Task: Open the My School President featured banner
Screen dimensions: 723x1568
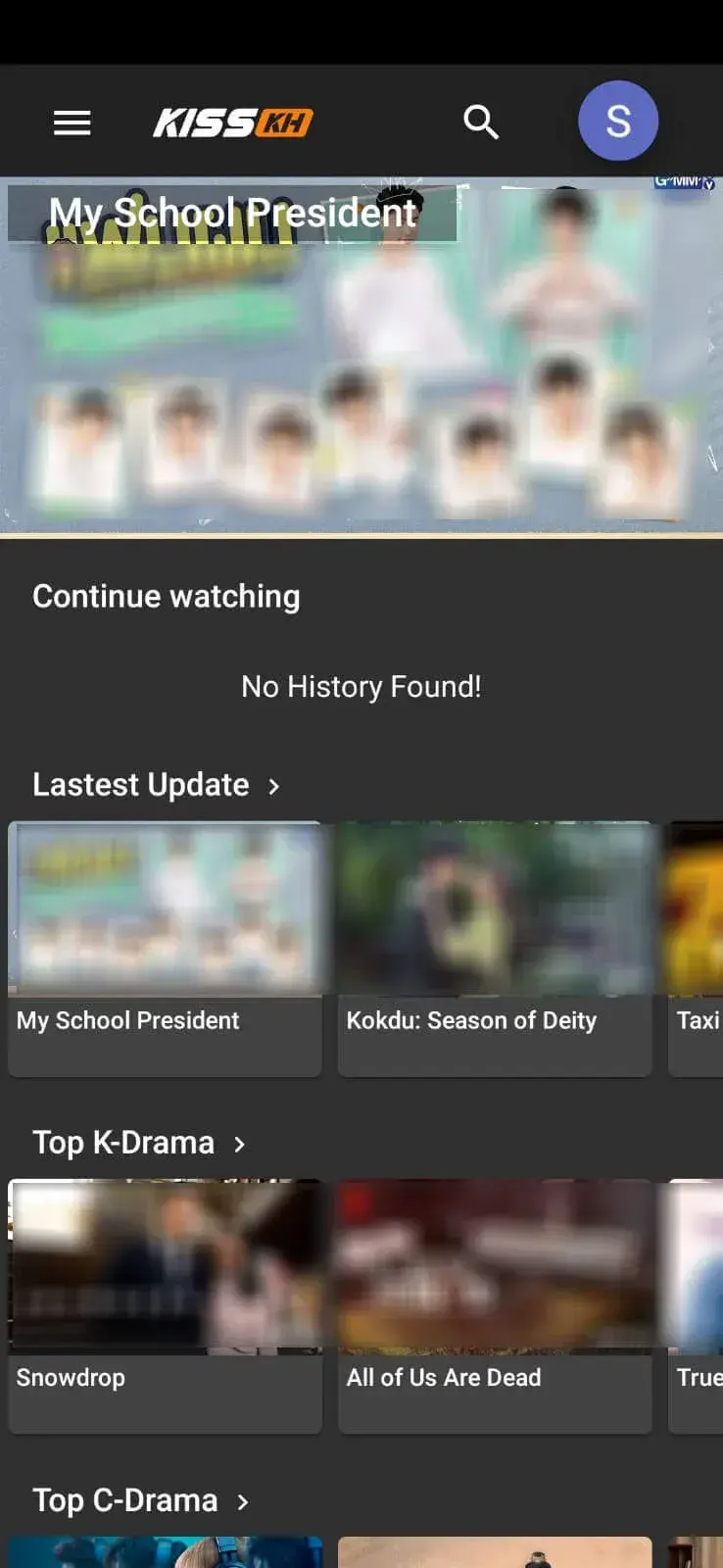Action: tap(361, 358)
